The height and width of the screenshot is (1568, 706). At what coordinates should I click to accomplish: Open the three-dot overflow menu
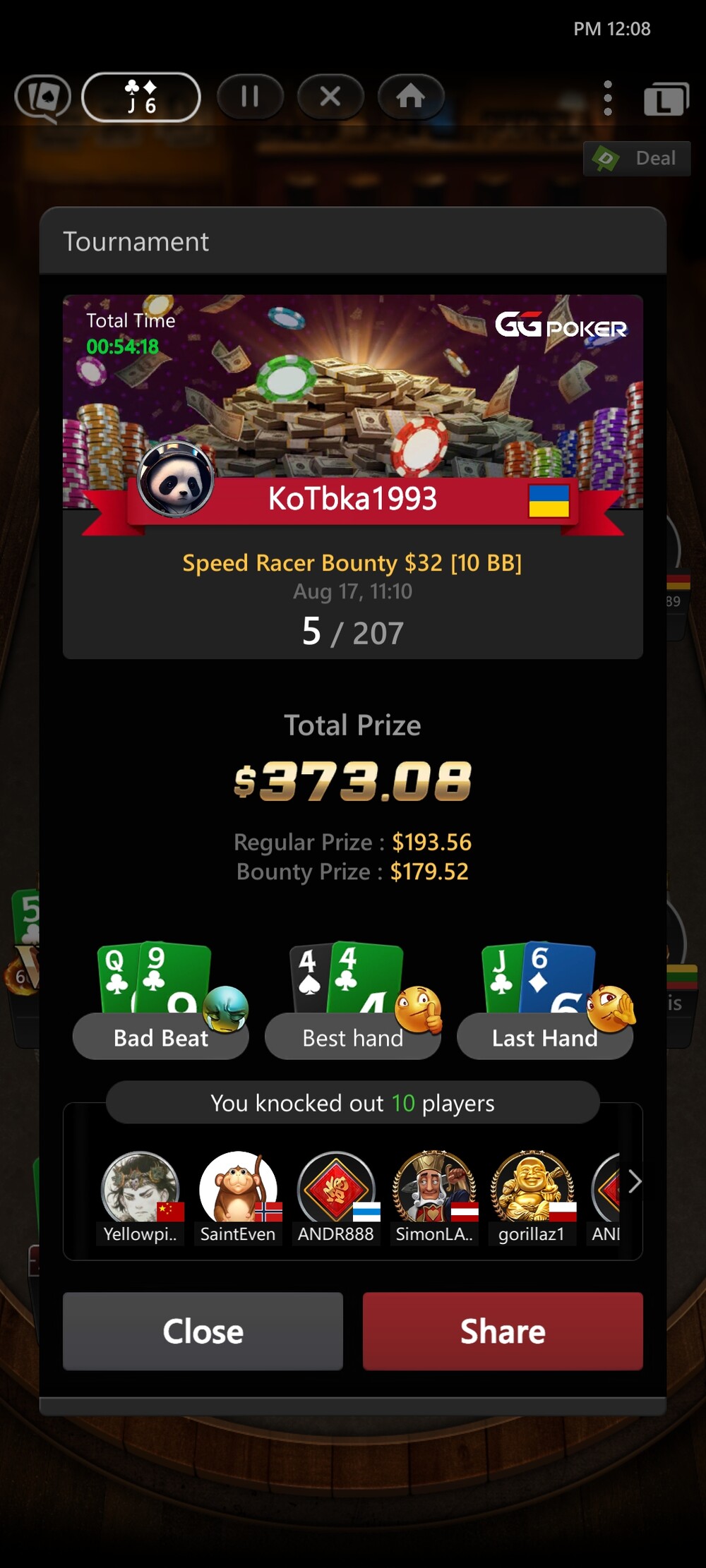(x=608, y=98)
